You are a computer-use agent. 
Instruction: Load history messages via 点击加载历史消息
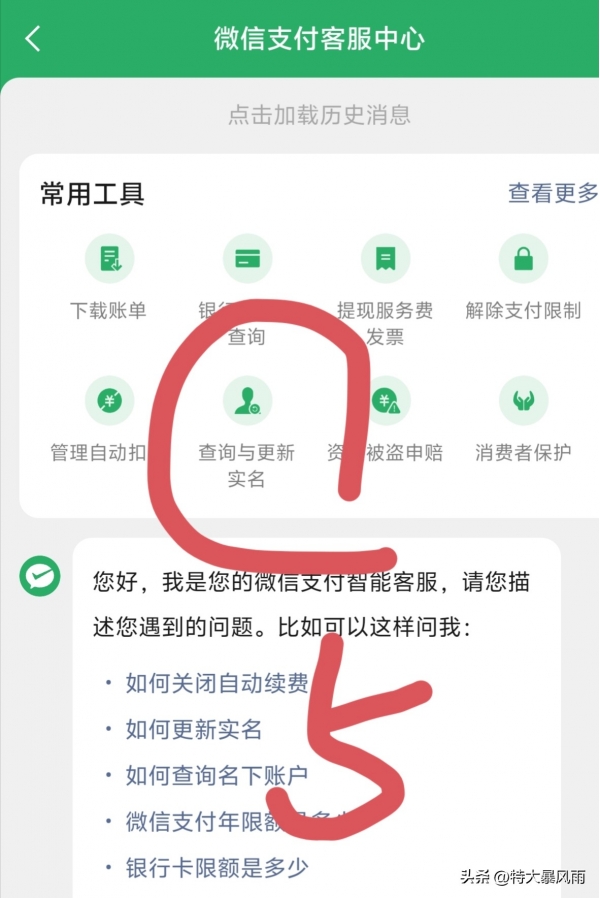pyautogui.click(x=319, y=115)
